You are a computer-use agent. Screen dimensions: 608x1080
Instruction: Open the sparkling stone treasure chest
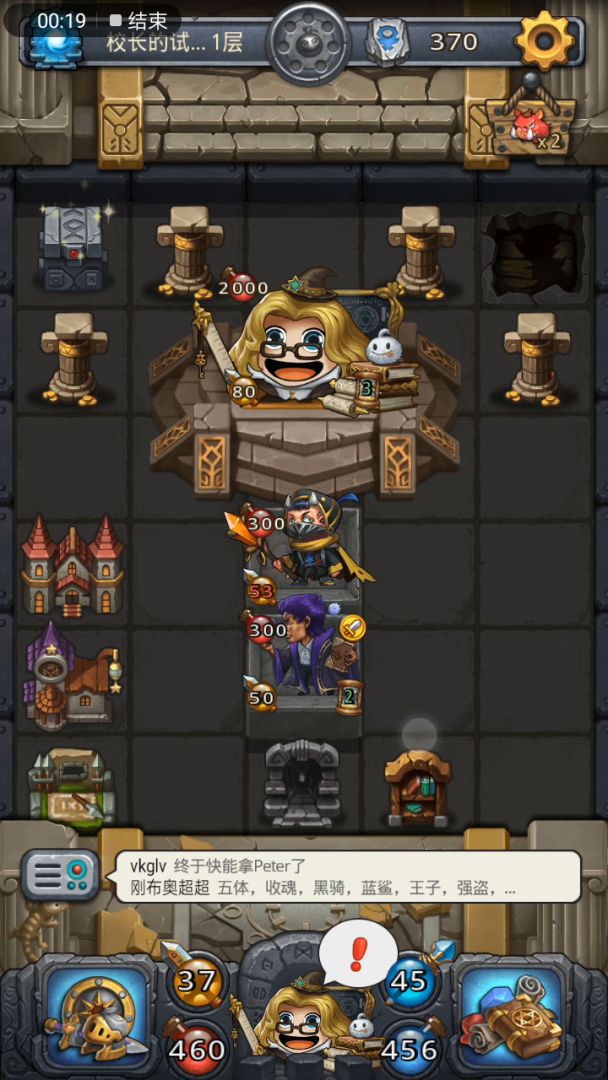73,245
